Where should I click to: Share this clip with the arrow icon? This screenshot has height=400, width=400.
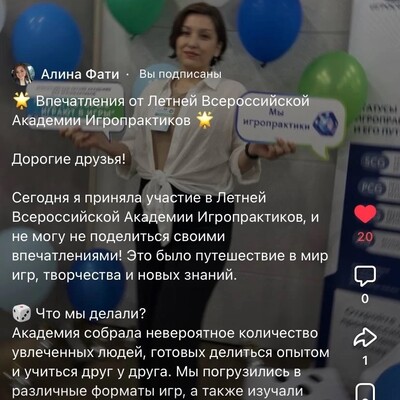pyautogui.click(x=365, y=338)
